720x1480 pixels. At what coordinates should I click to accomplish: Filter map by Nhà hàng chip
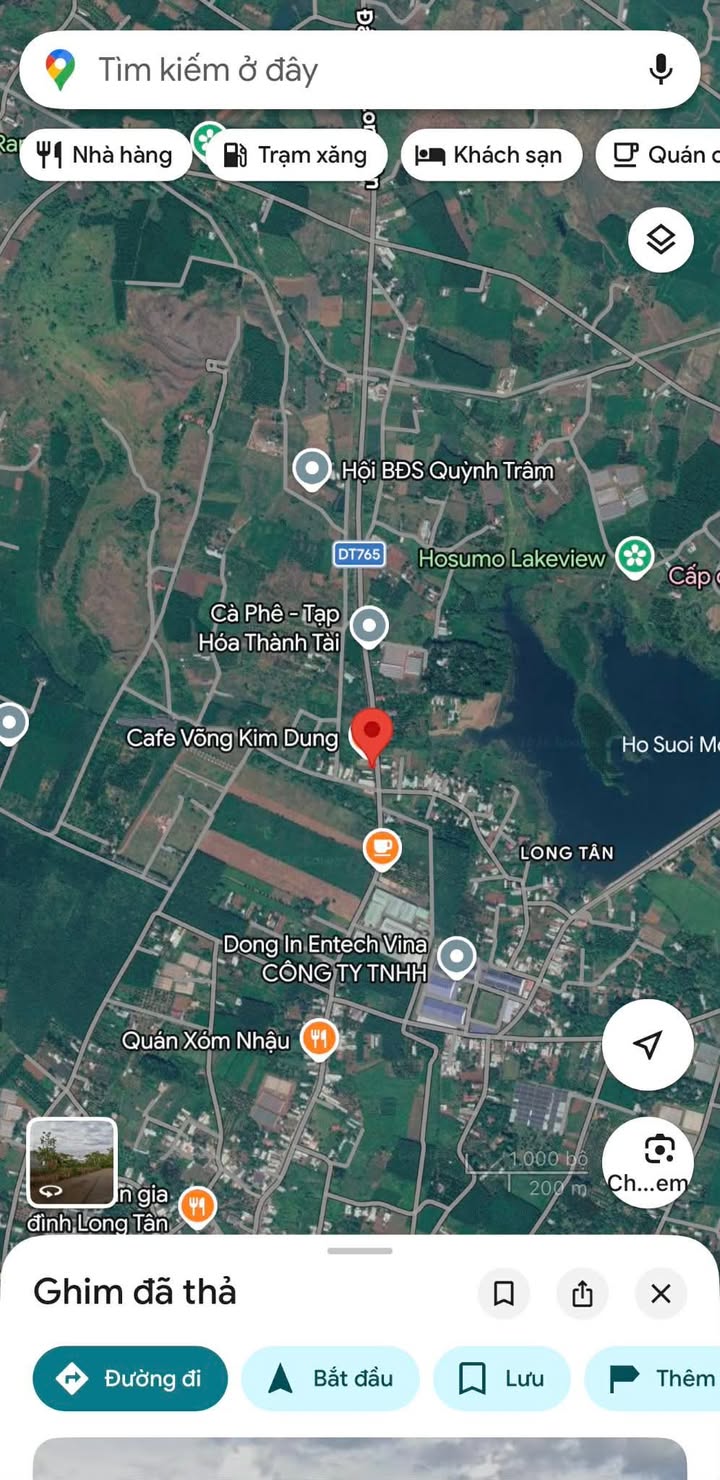pos(105,155)
